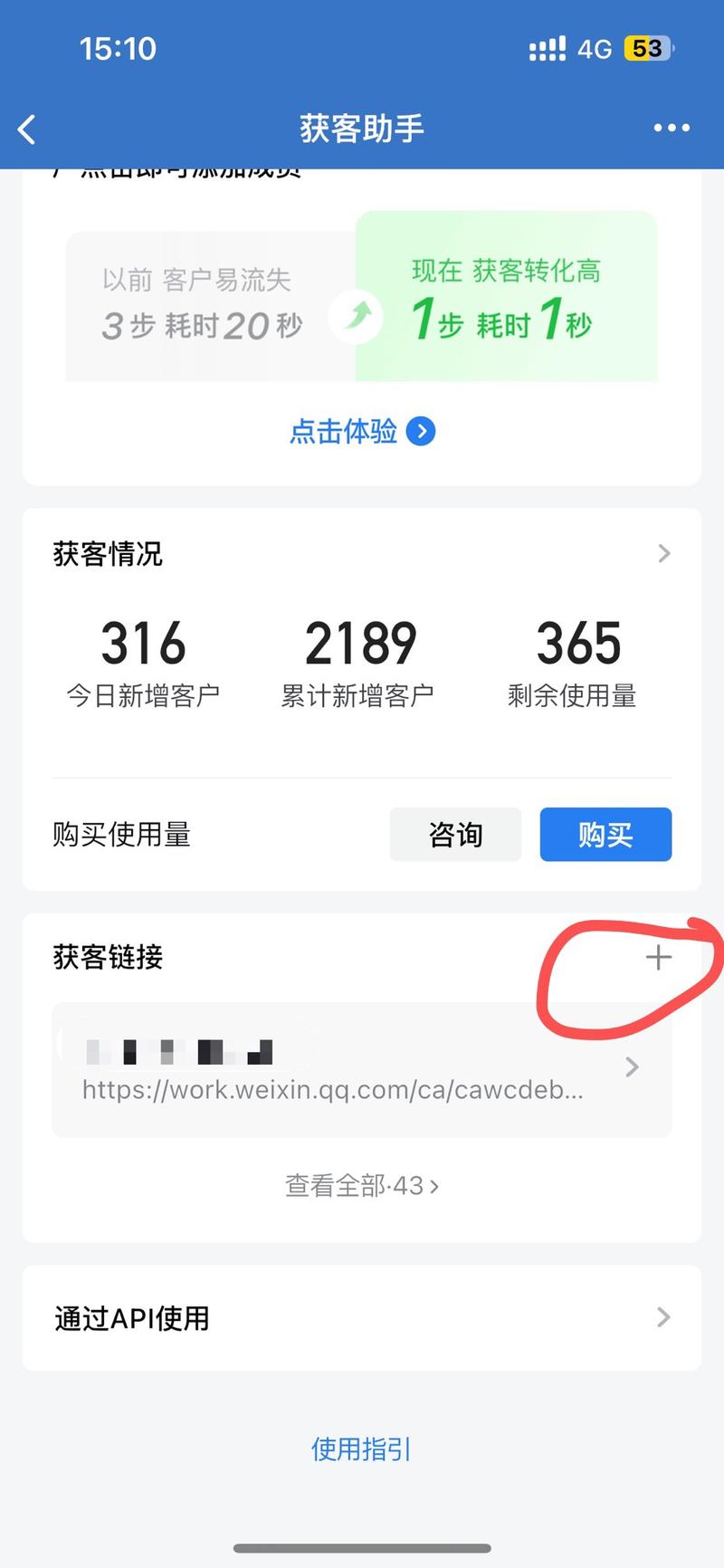The image size is (724, 1568).
Task: Tap the arrow icon next to 点击体验
Action: [x=421, y=432]
